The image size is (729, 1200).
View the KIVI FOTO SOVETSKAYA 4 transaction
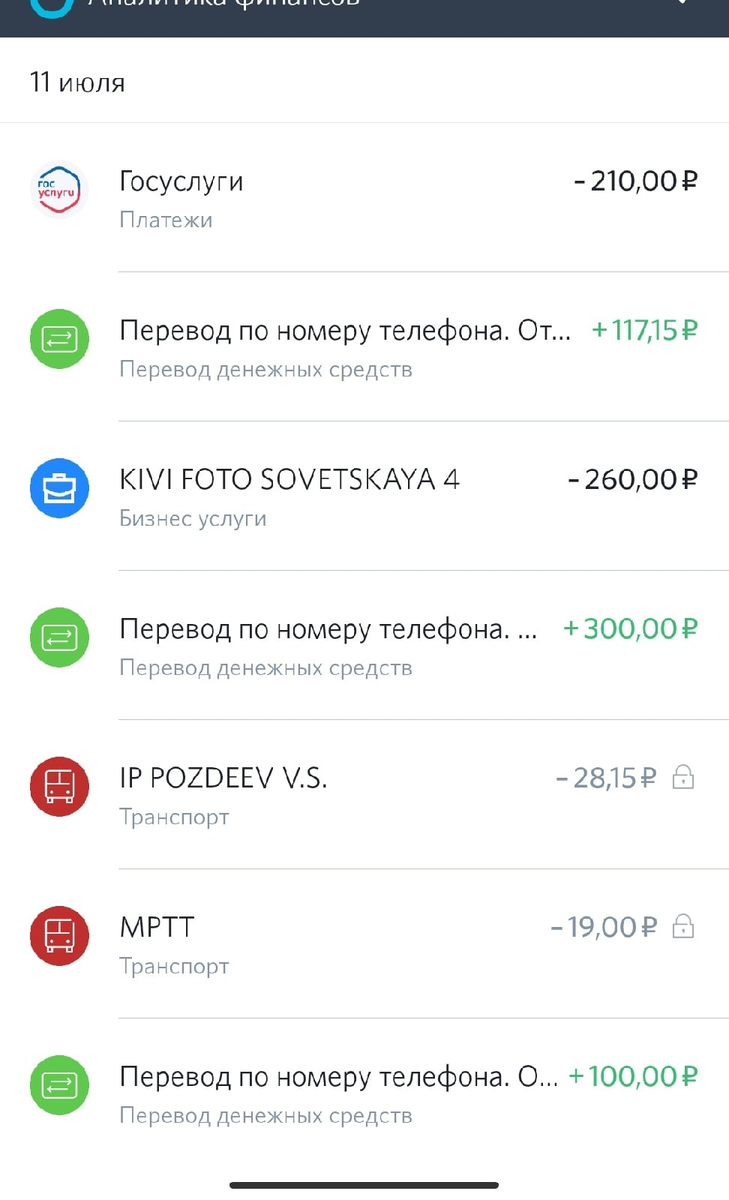[x=364, y=496]
